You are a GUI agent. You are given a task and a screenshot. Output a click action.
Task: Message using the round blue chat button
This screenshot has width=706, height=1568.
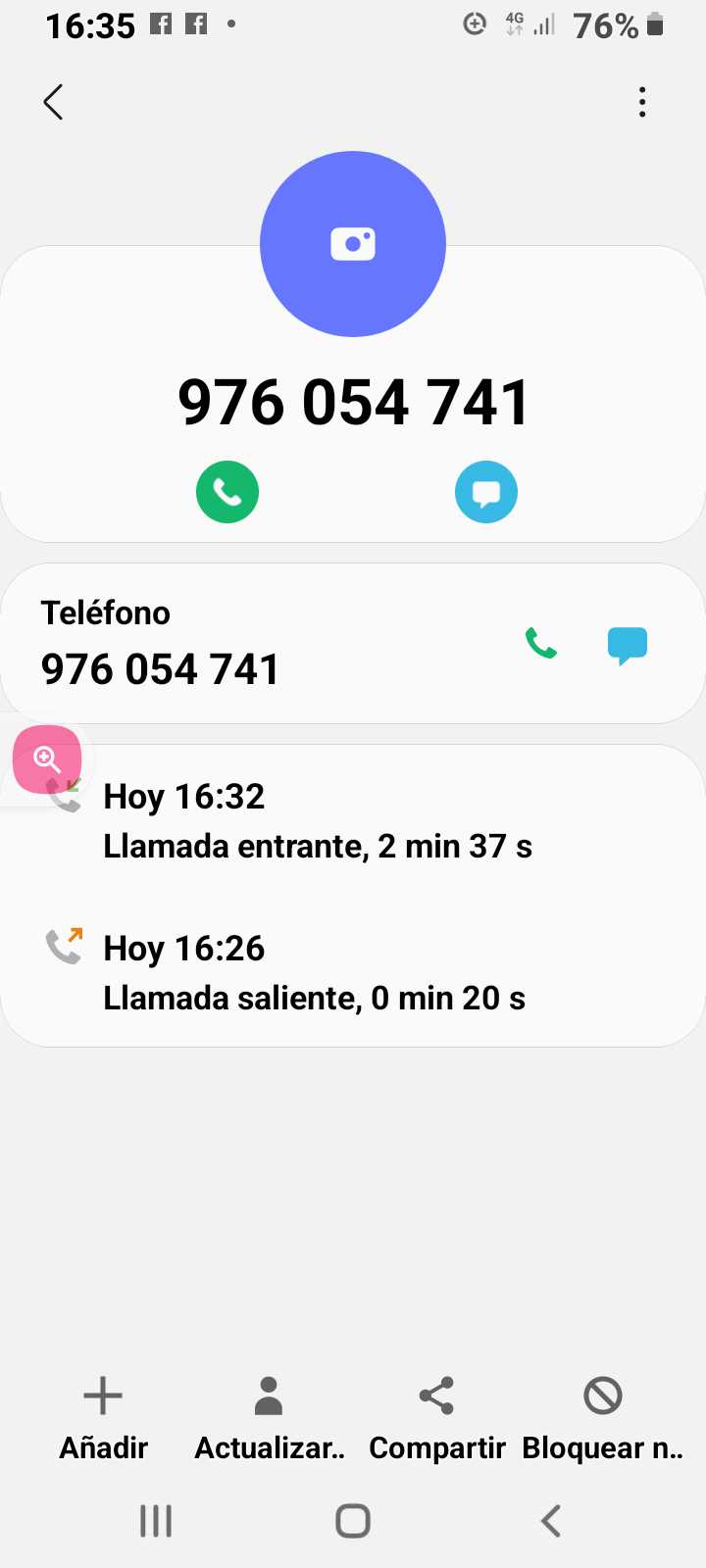[x=486, y=492]
